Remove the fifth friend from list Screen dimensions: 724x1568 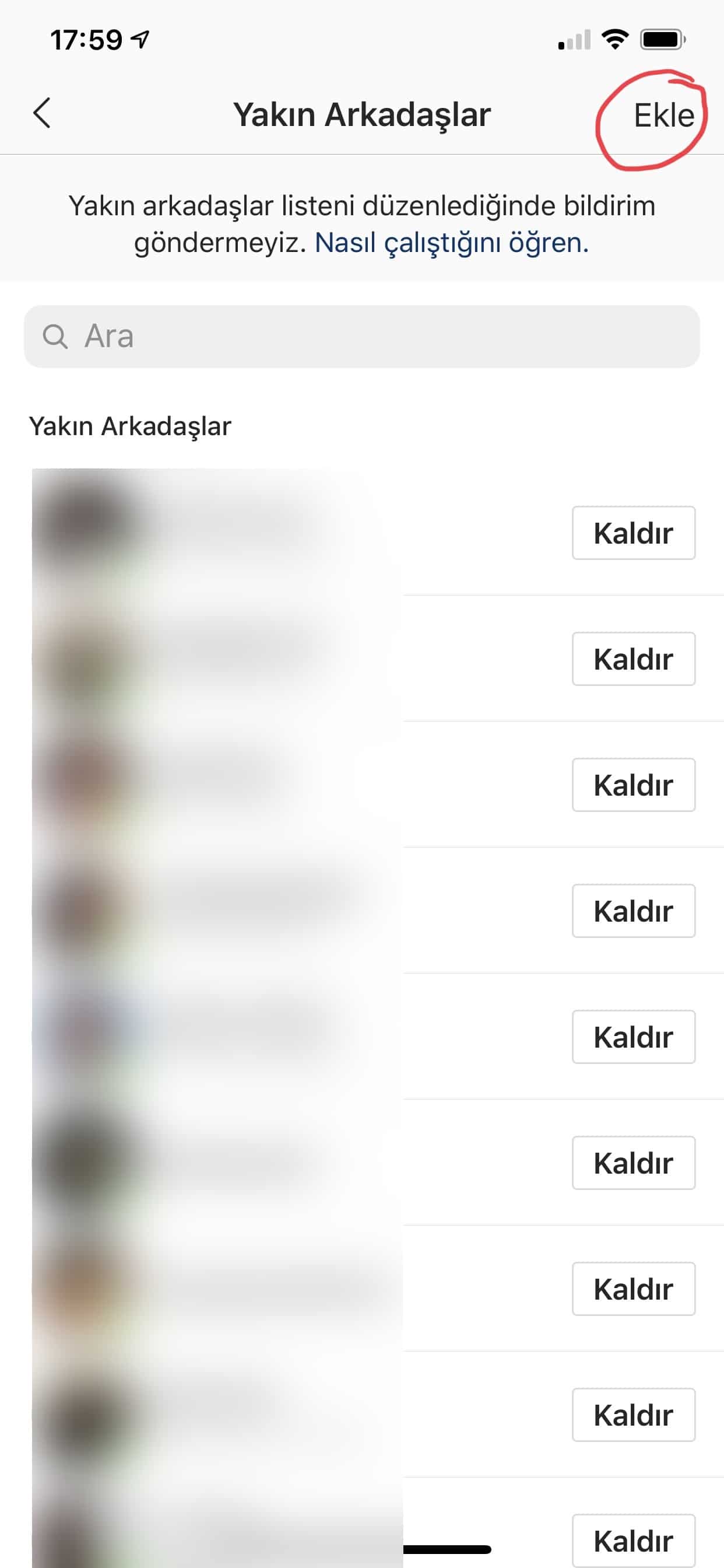tap(632, 1037)
